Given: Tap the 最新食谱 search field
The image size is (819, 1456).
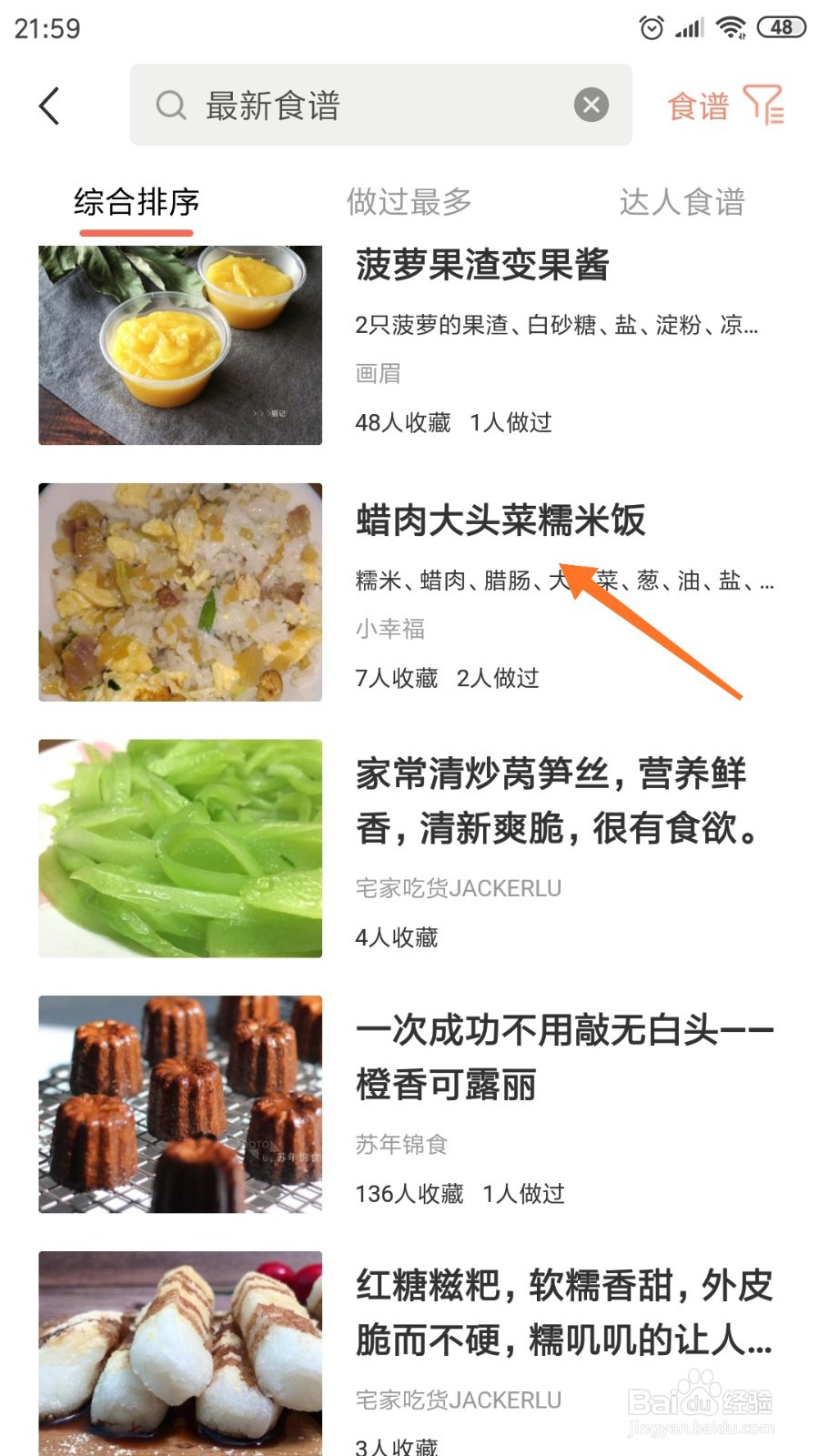Looking at the screenshot, I should (x=364, y=106).
